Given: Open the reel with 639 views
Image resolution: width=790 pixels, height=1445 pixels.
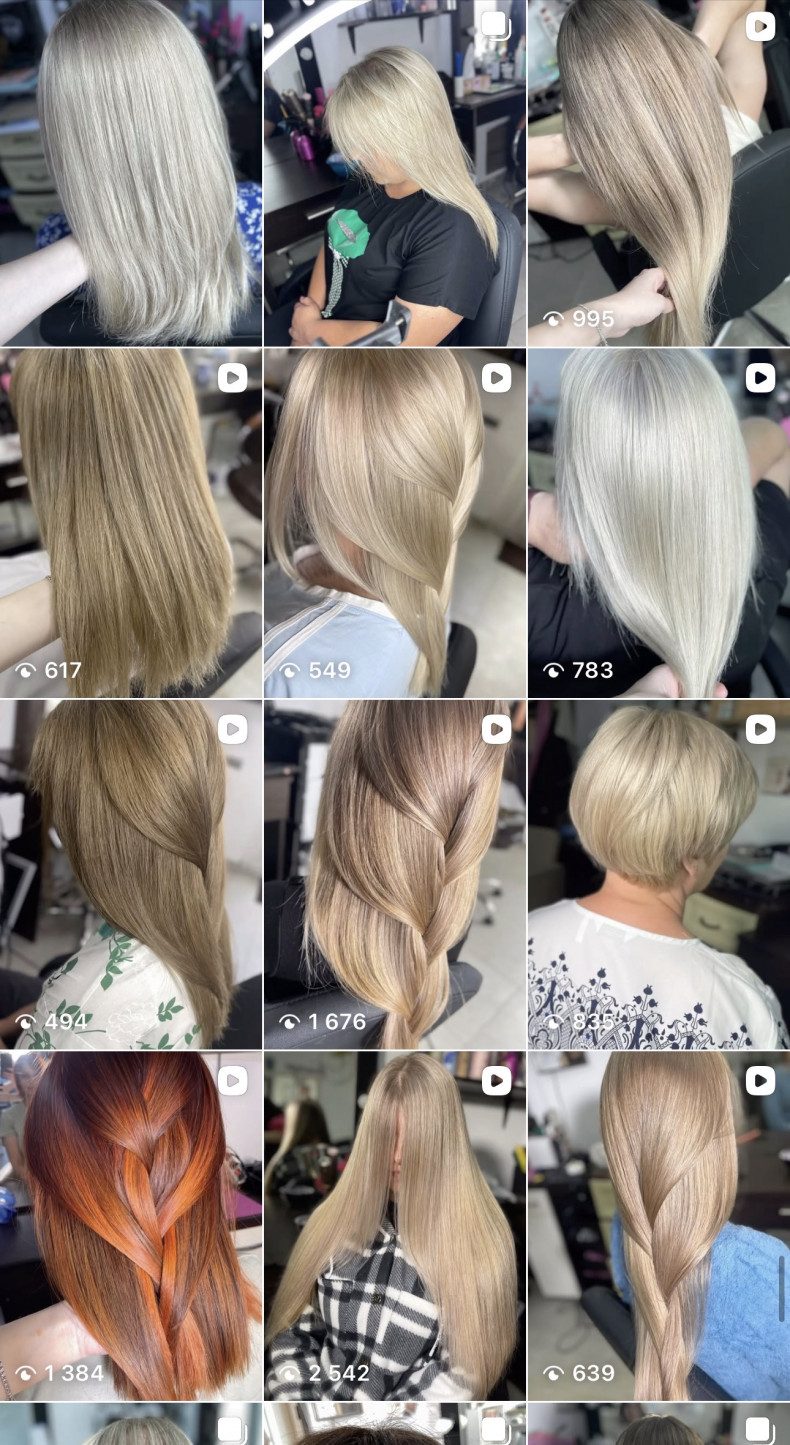Looking at the screenshot, I should coord(658,1225).
